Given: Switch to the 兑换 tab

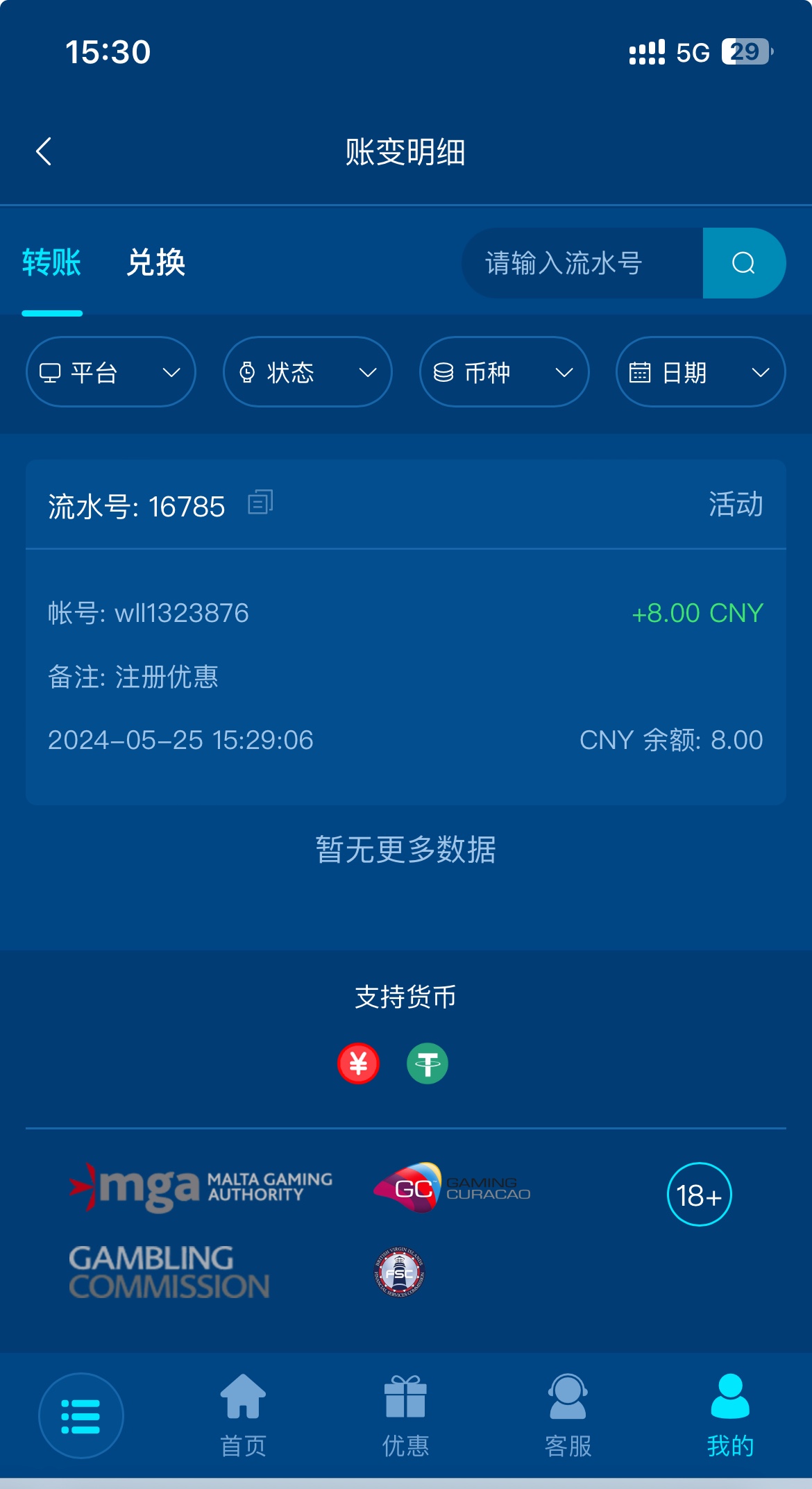Looking at the screenshot, I should tap(155, 263).
